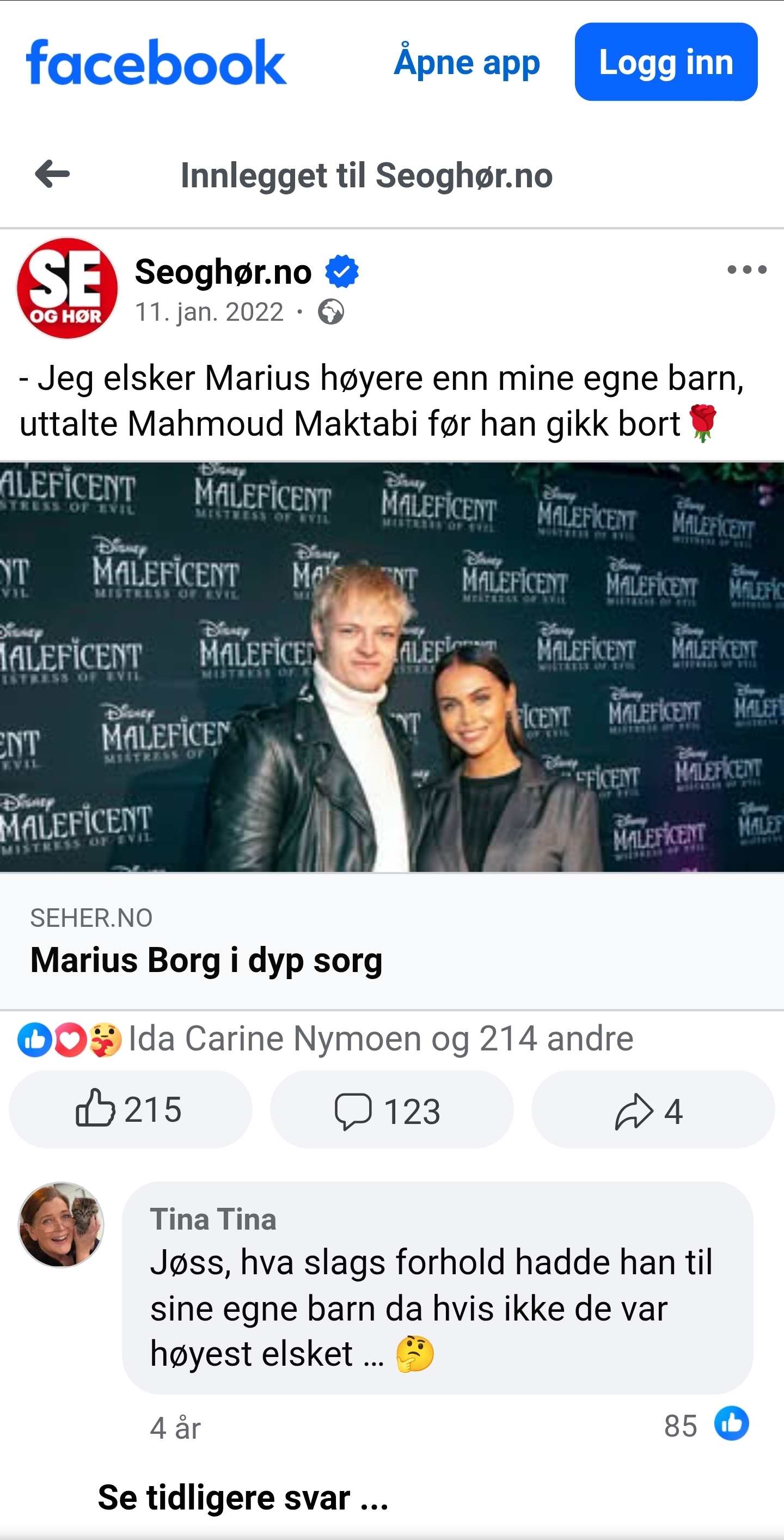Expand Se tidligere svar replies

click(243, 1498)
